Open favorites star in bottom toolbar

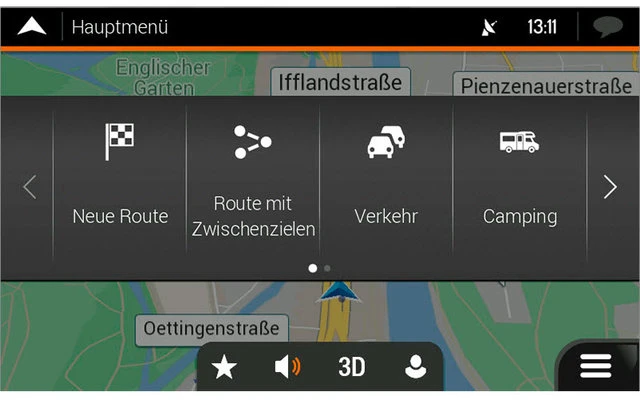click(225, 367)
